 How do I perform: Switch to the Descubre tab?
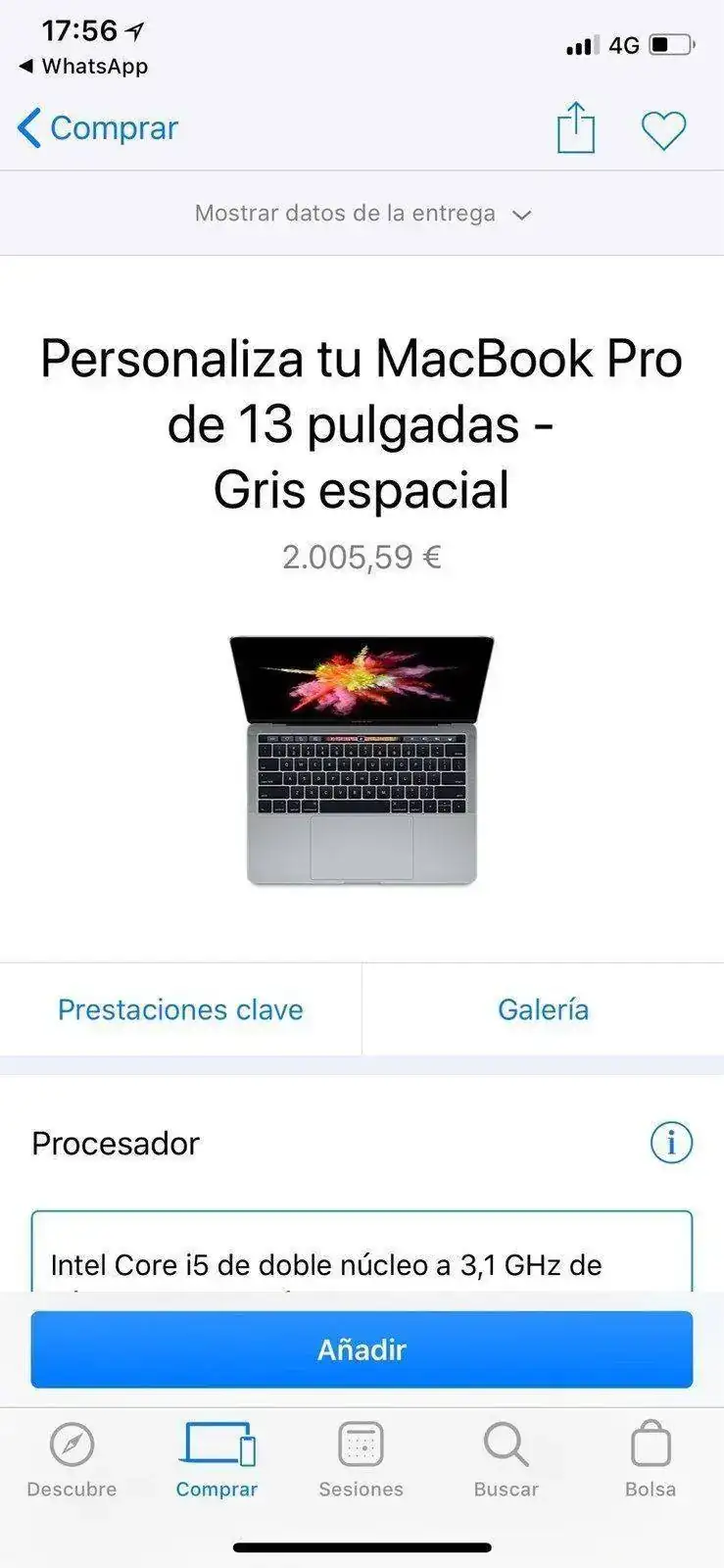pos(72,1459)
